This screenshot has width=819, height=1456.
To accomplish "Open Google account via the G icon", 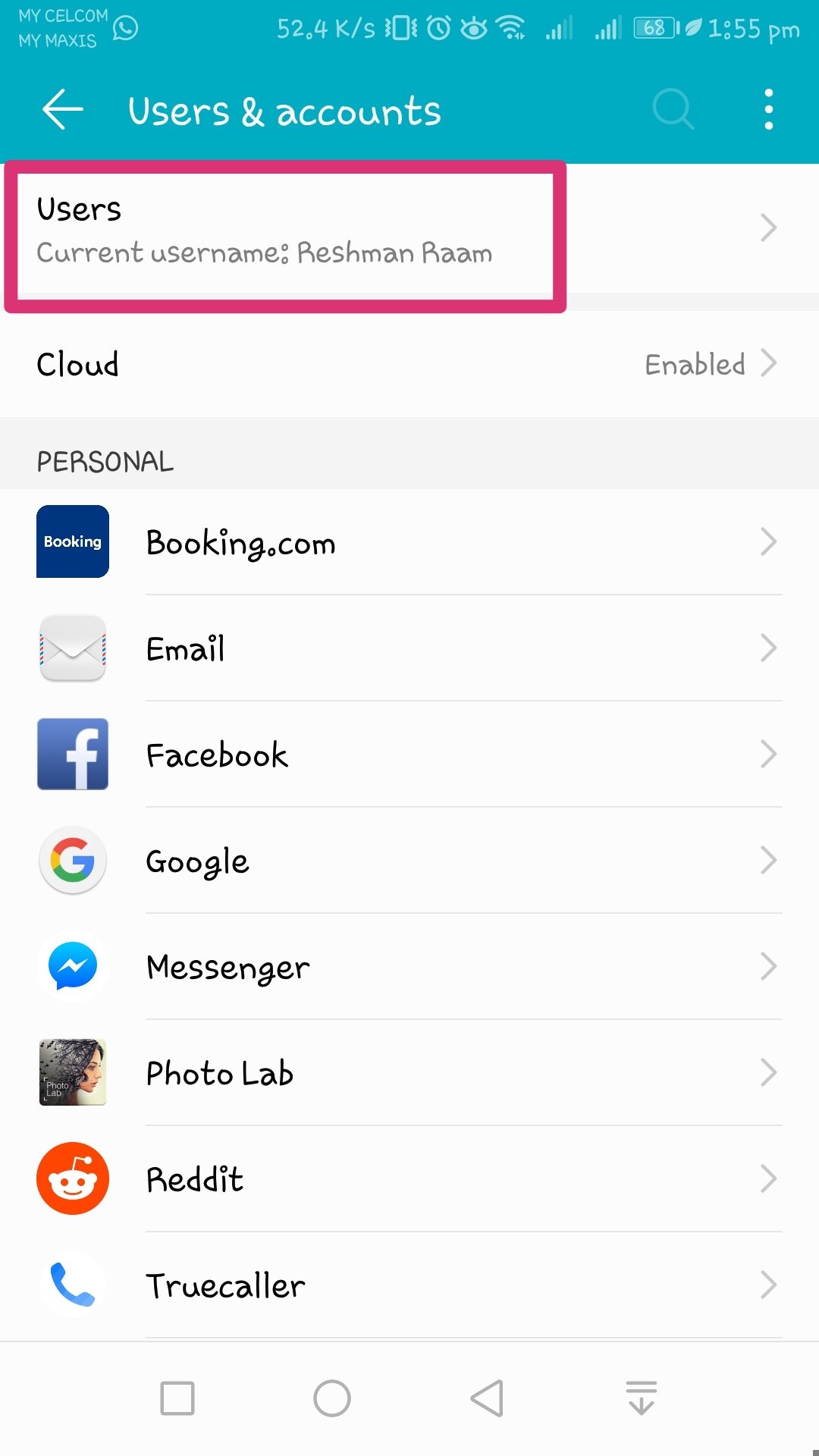I will point(72,860).
